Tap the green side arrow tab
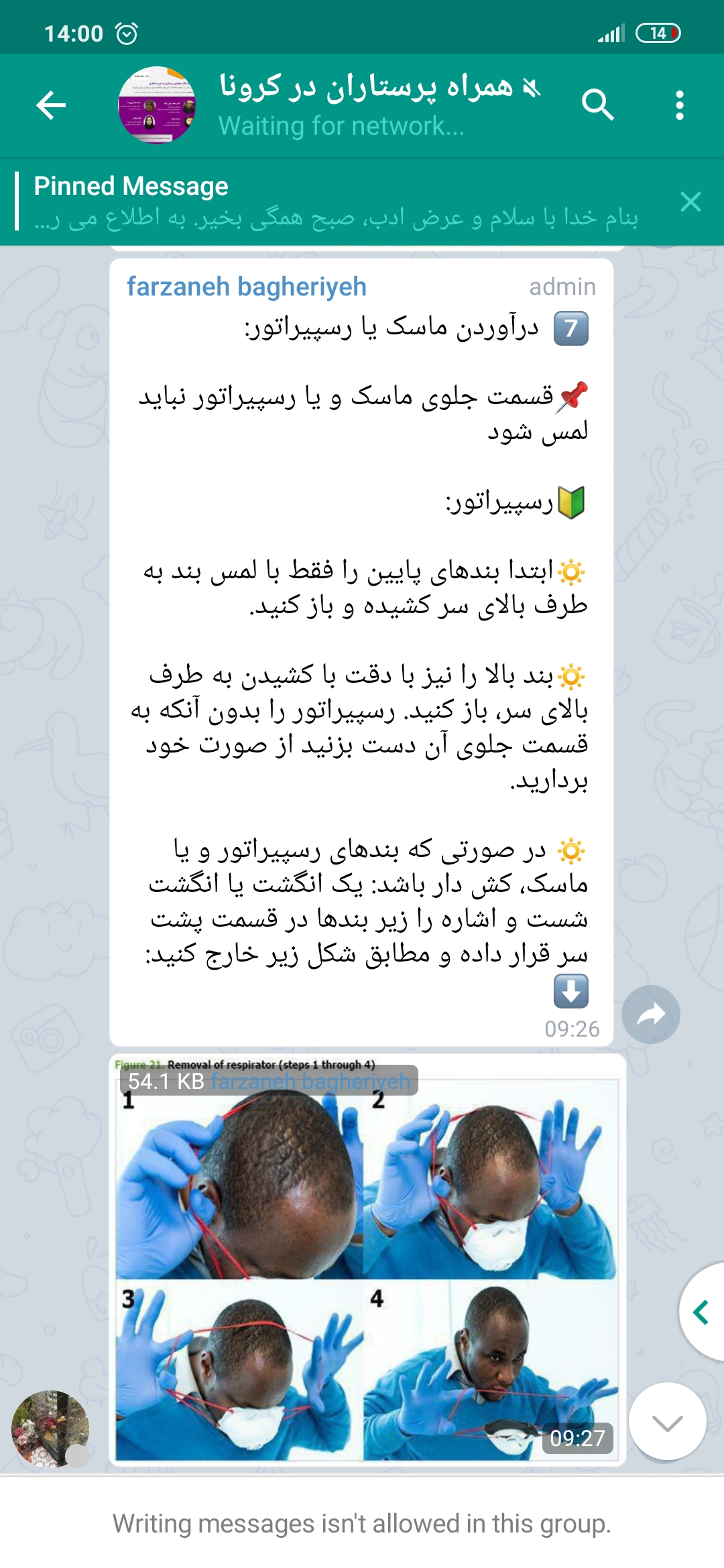Screen dimensions: 724x1568 coord(703,1312)
